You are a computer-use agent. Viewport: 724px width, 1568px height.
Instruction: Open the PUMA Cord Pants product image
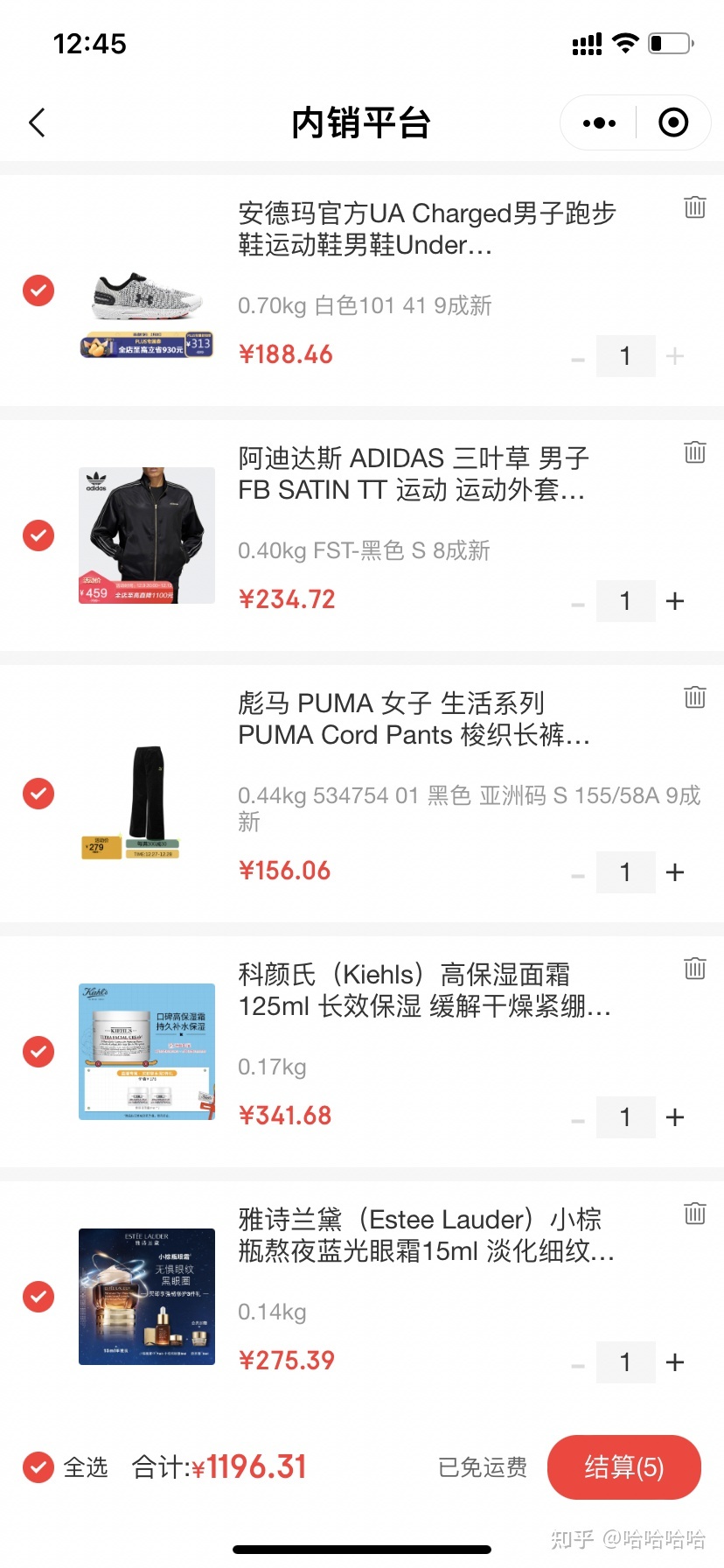tap(147, 794)
